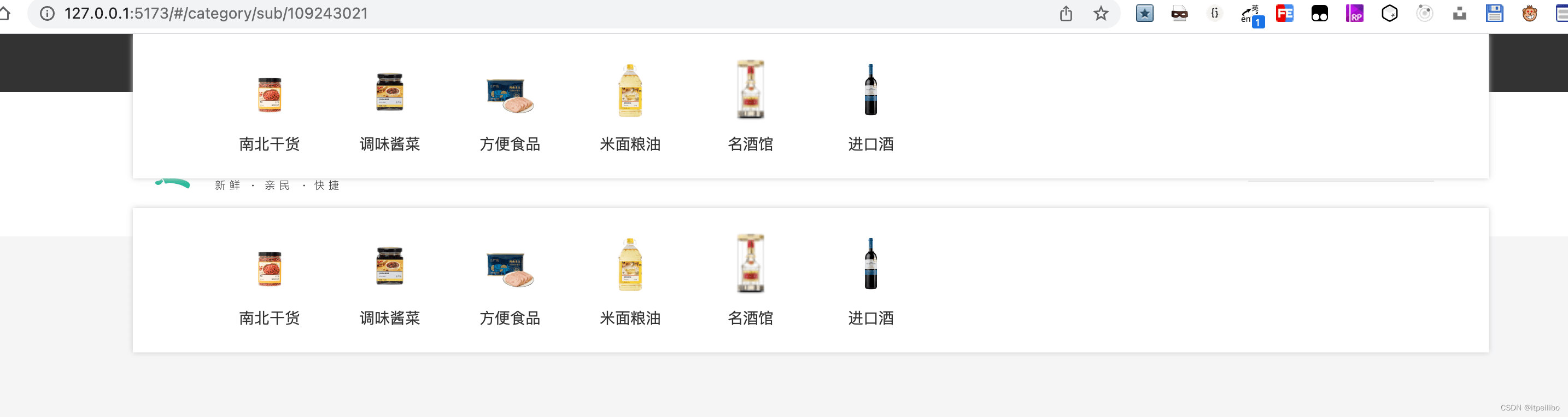Bookmark this page with the star icon
The width and height of the screenshot is (1568, 417).
click(x=1101, y=14)
